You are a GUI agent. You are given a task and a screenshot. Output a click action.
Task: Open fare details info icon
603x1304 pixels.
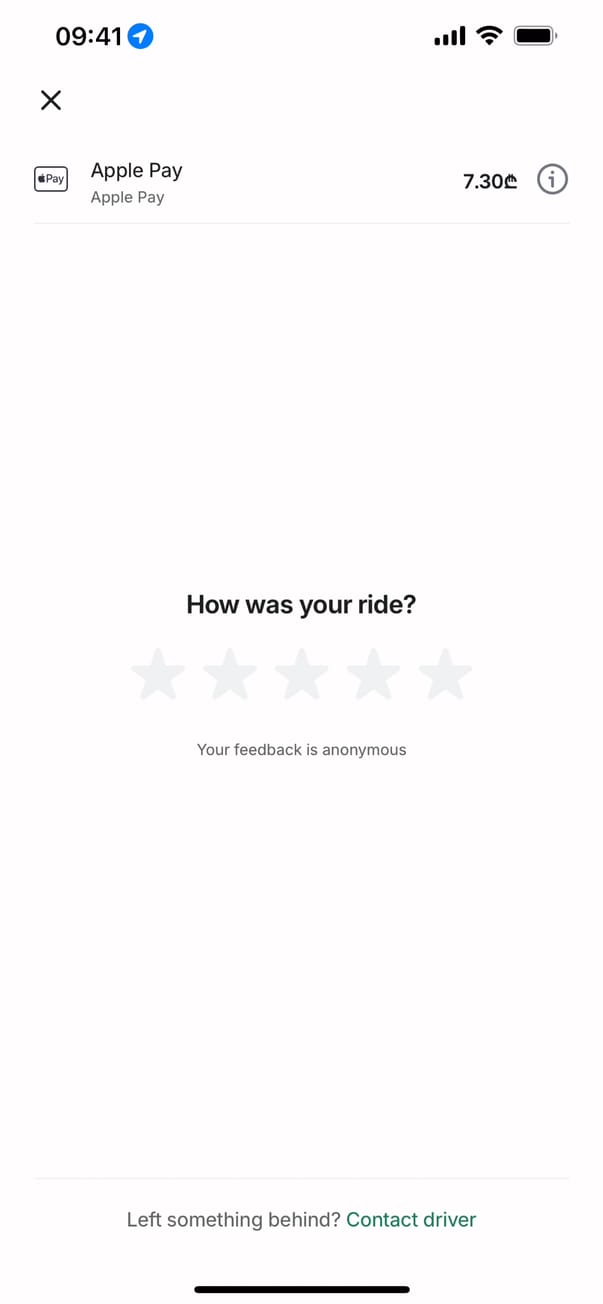[x=552, y=180]
